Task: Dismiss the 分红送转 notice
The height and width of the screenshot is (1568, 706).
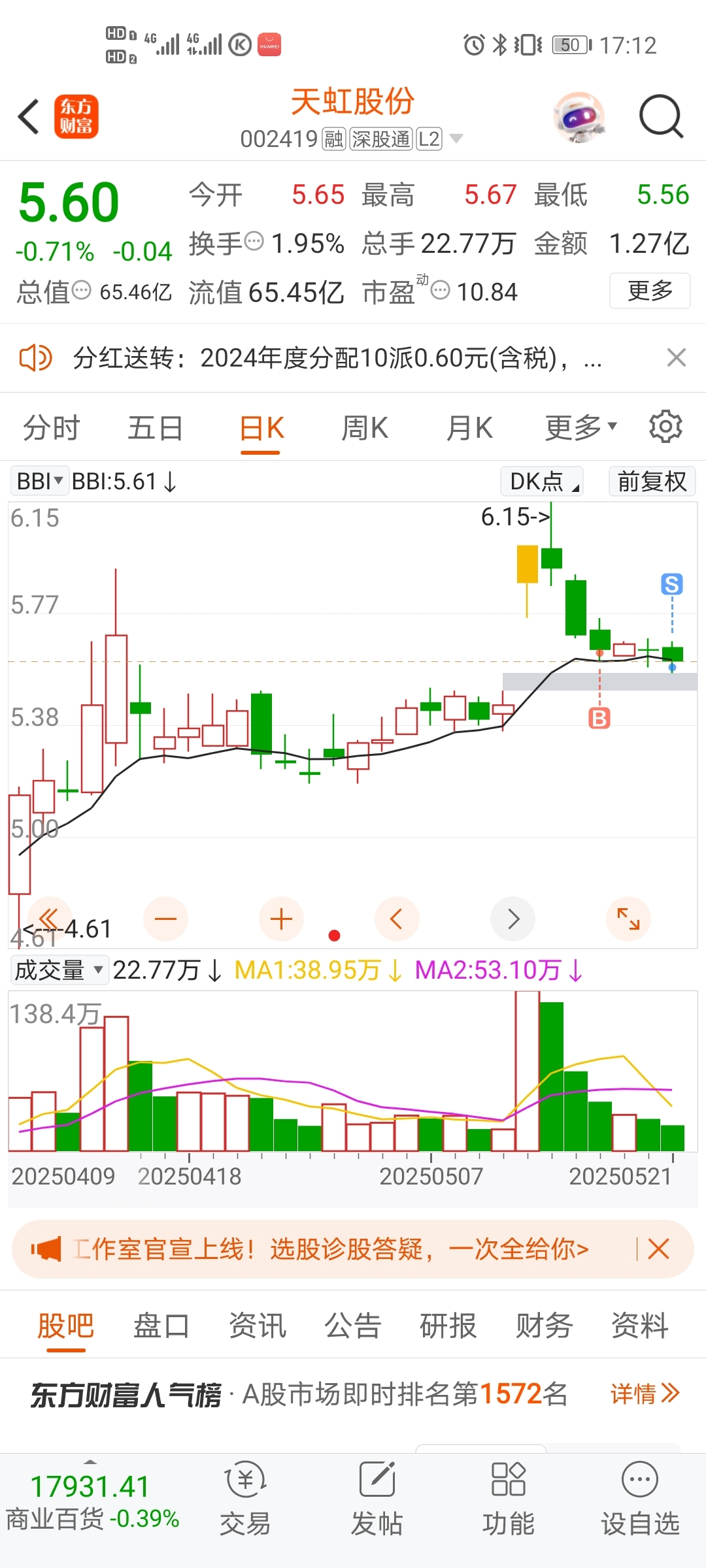Action: pos(676,357)
